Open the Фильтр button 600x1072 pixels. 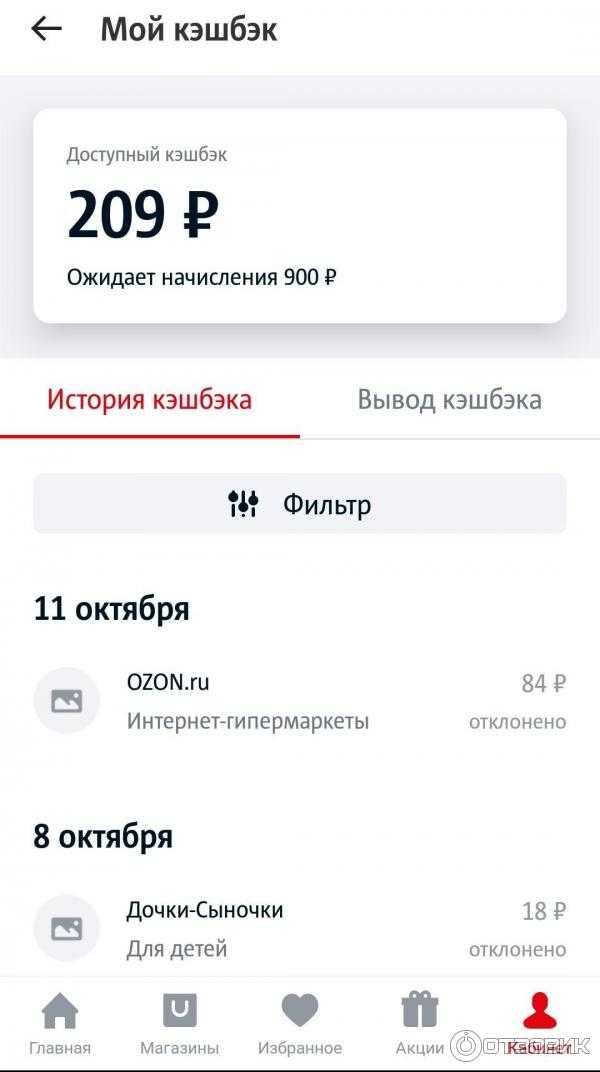coord(300,504)
